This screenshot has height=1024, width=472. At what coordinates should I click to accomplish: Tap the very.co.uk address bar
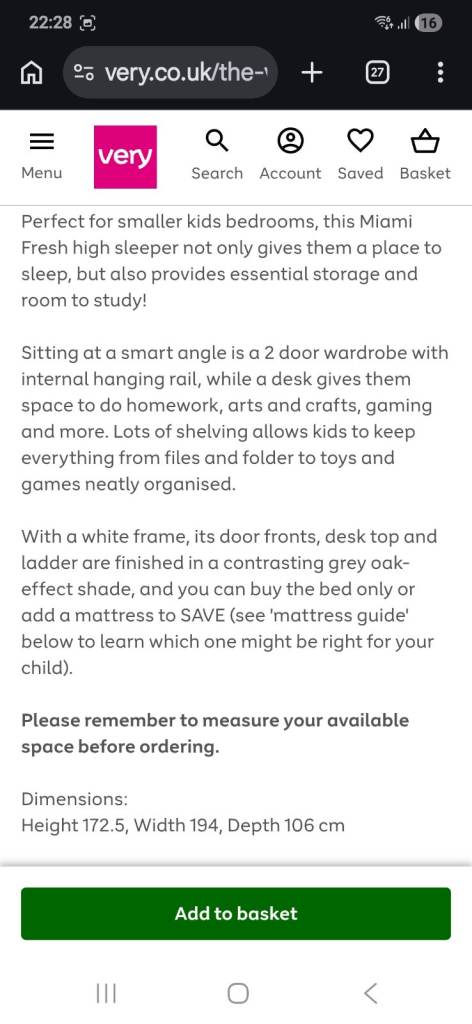tap(171, 72)
